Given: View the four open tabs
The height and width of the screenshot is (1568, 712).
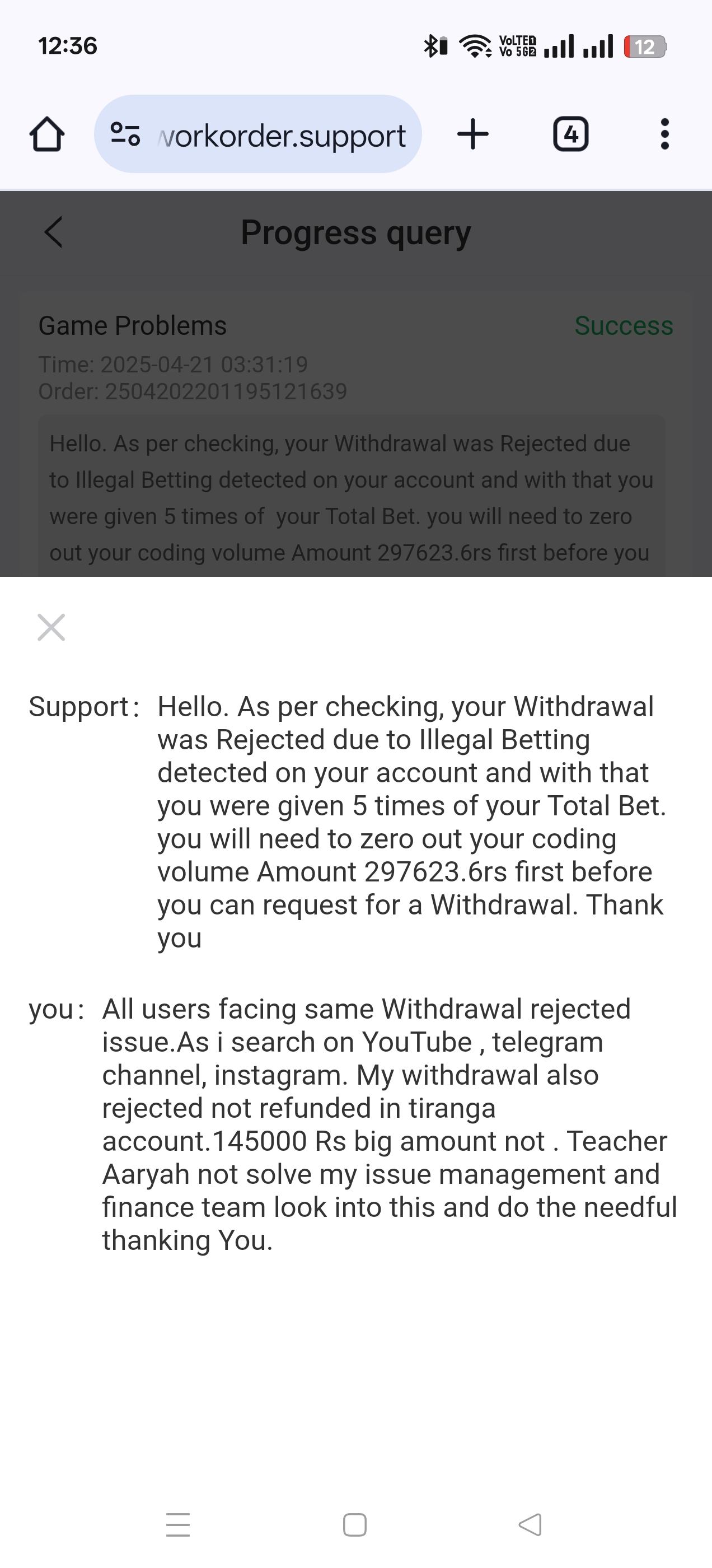Looking at the screenshot, I should point(570,134).
